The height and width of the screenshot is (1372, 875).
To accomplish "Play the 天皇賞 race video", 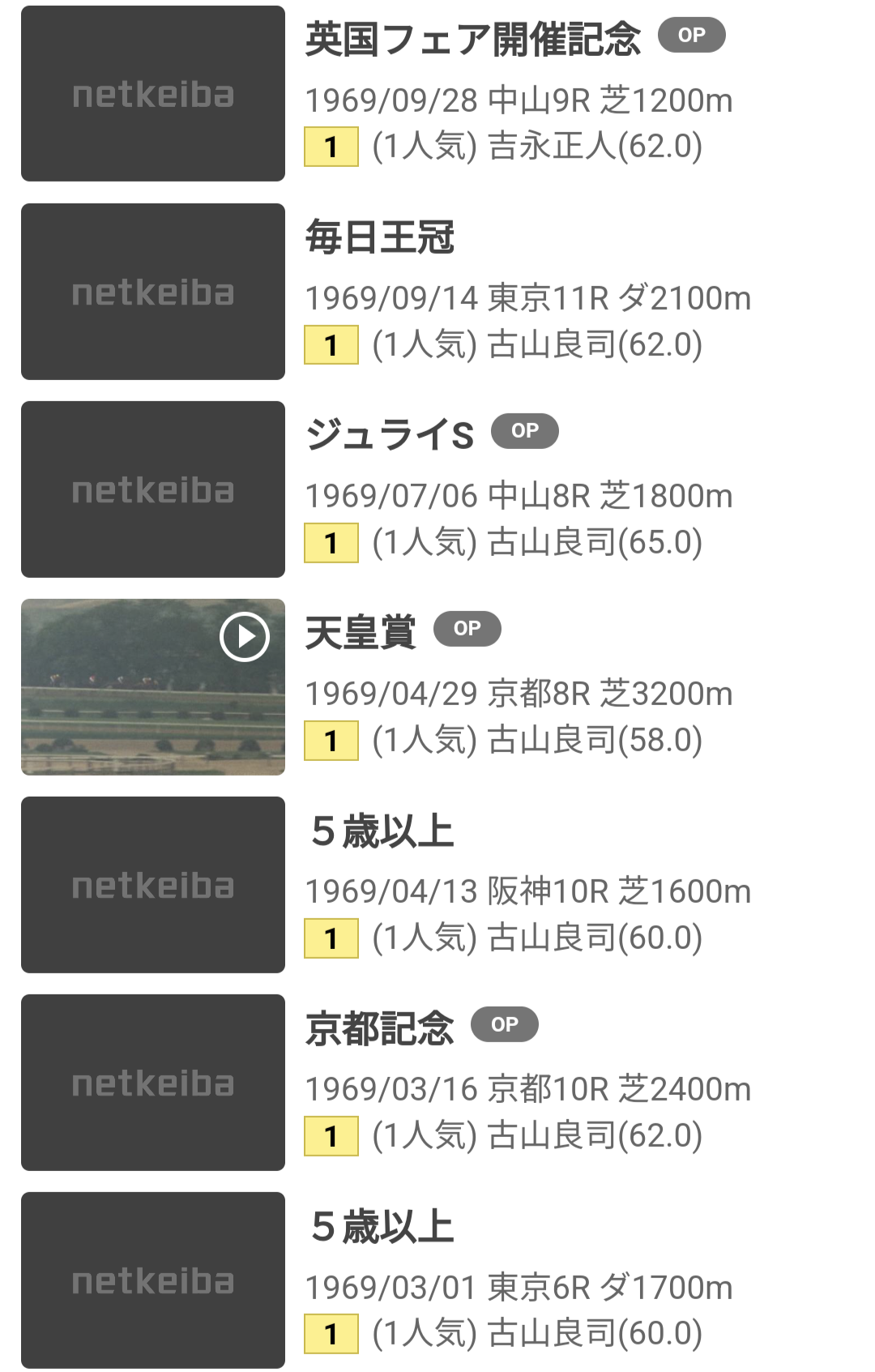I will pyautogui.click(x=244, y=638).
